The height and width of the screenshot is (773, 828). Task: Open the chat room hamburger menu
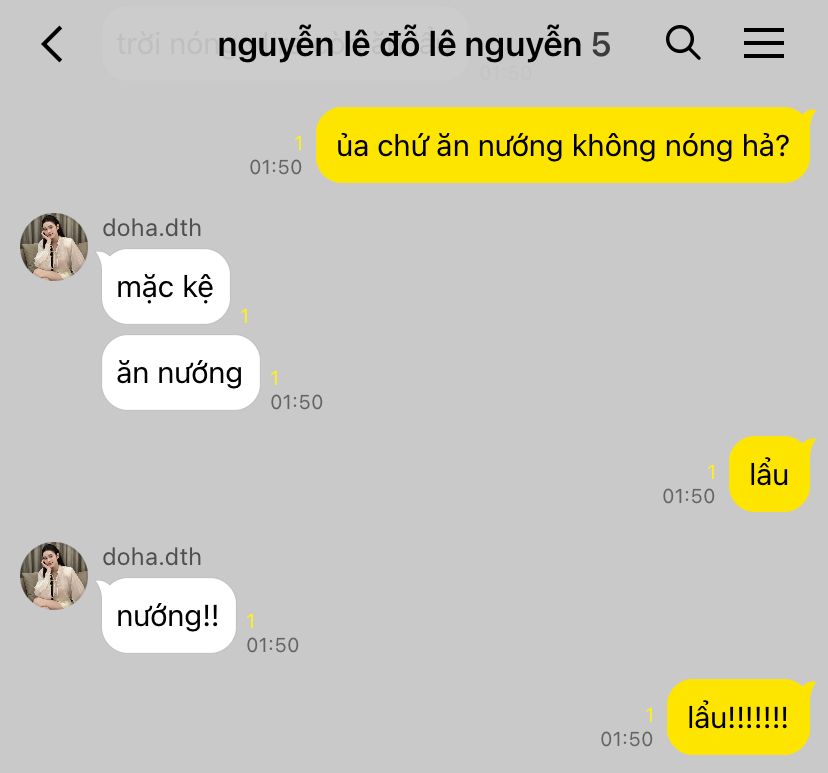764,43
